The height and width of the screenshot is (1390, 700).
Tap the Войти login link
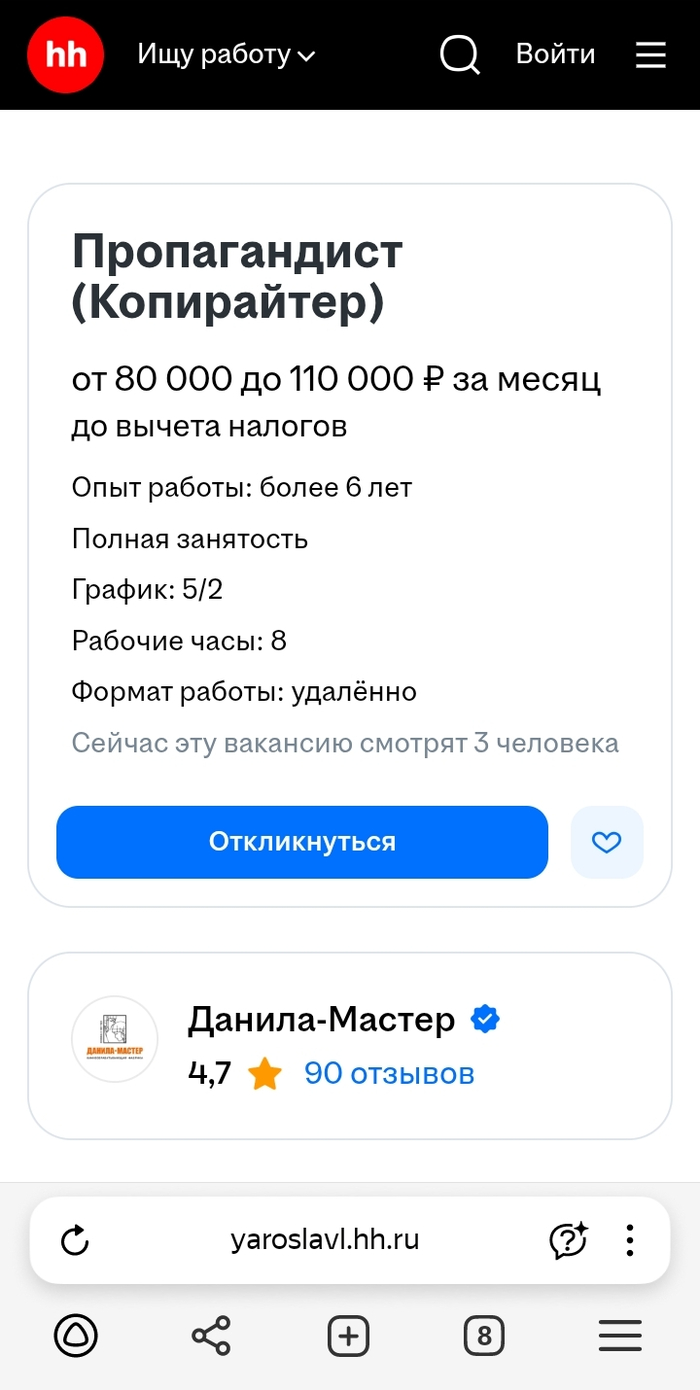click(x=555, y=54)
